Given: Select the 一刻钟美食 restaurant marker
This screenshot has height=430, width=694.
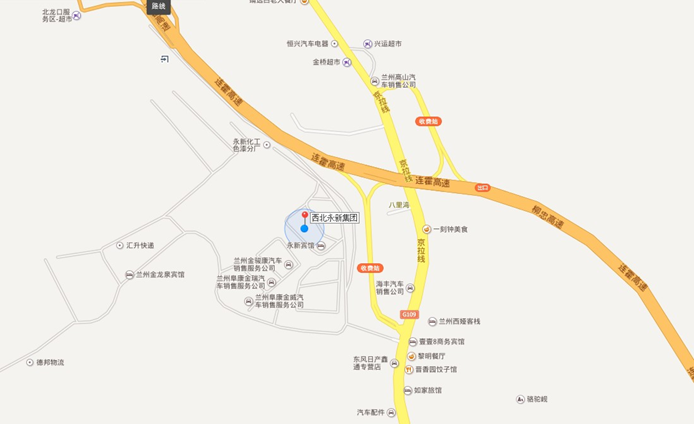Looking at the screenshot, I should (x=427, y=229).
